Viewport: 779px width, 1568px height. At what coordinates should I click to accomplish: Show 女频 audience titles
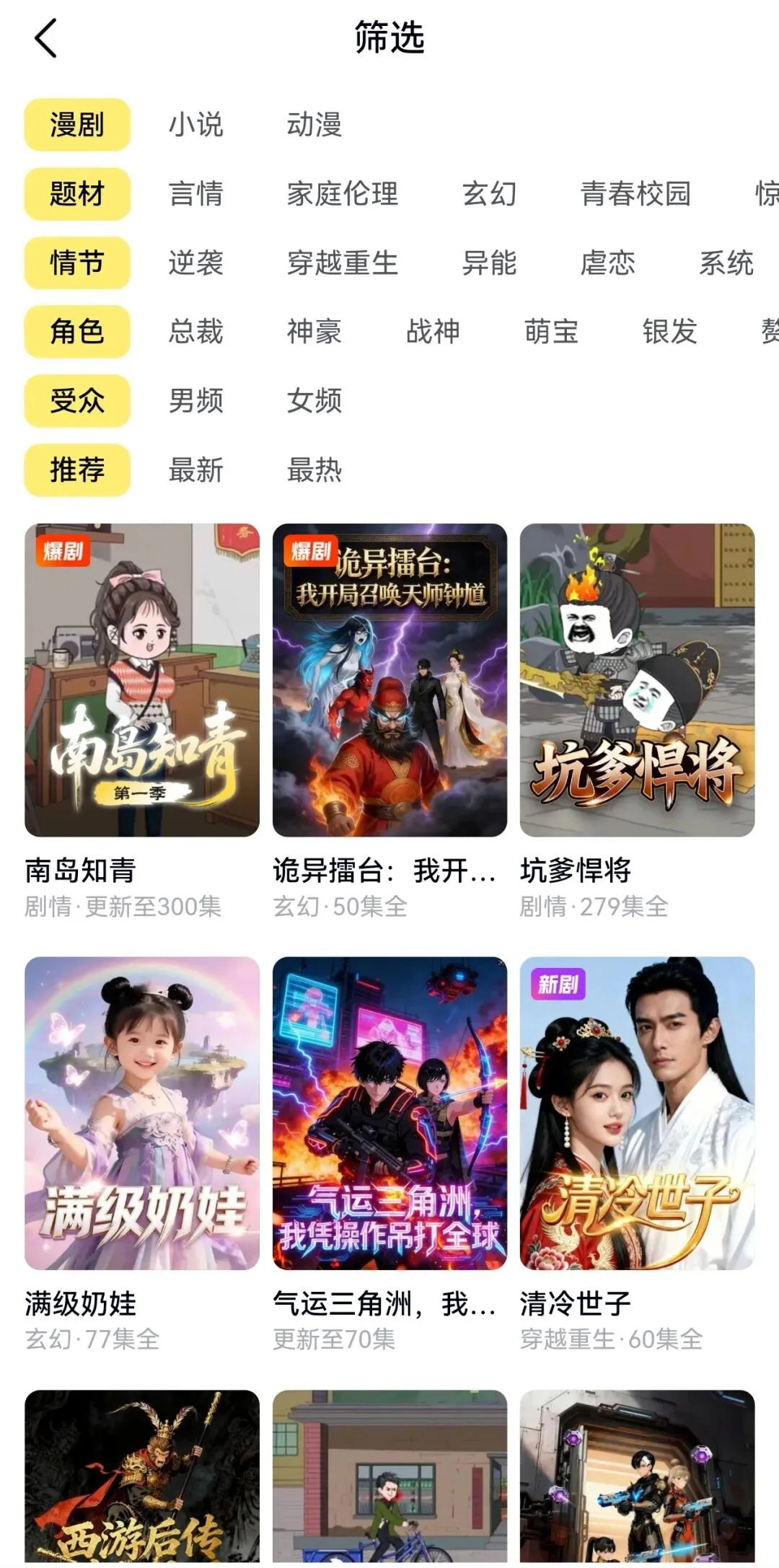[314, 400]
